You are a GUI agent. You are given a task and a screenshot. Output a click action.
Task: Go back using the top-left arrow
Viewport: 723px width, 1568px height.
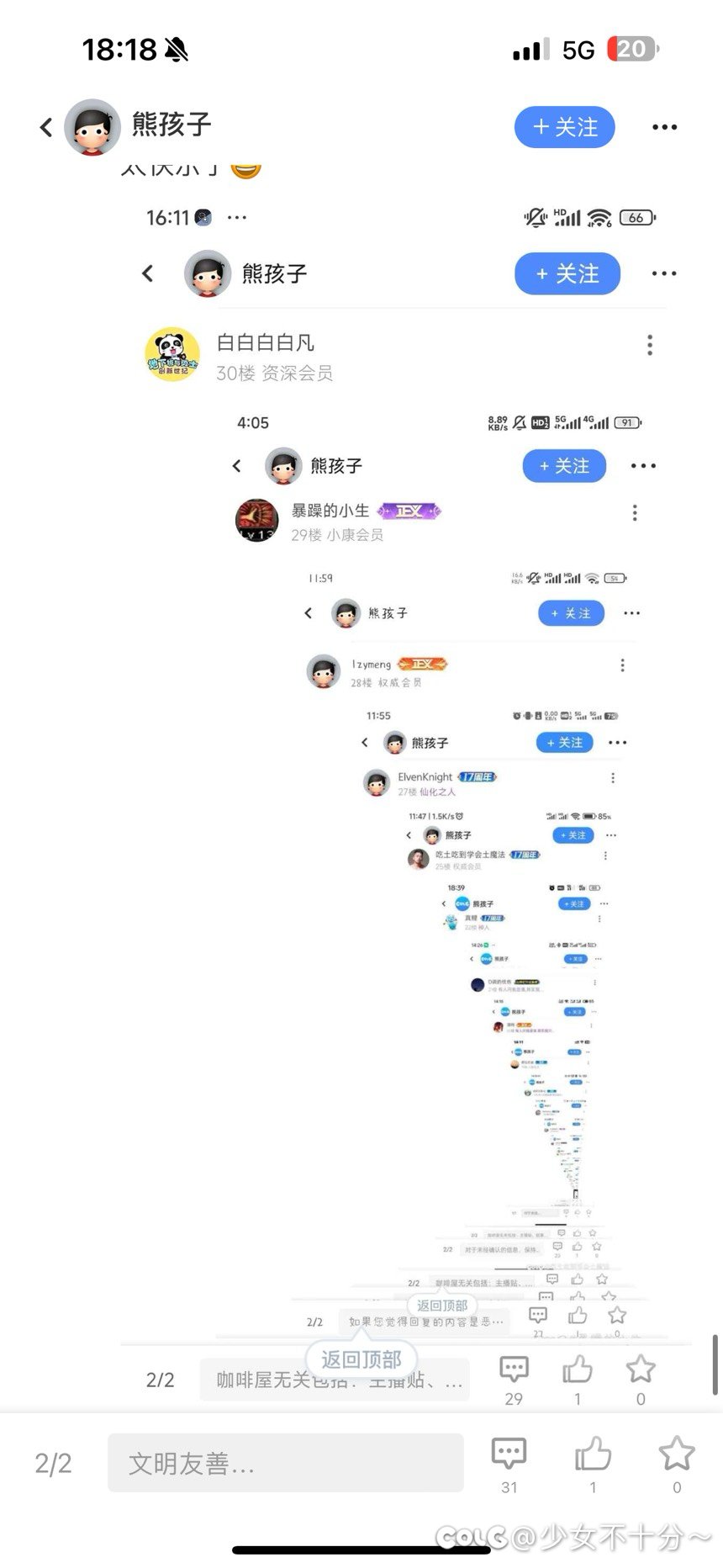click(46, 127)
